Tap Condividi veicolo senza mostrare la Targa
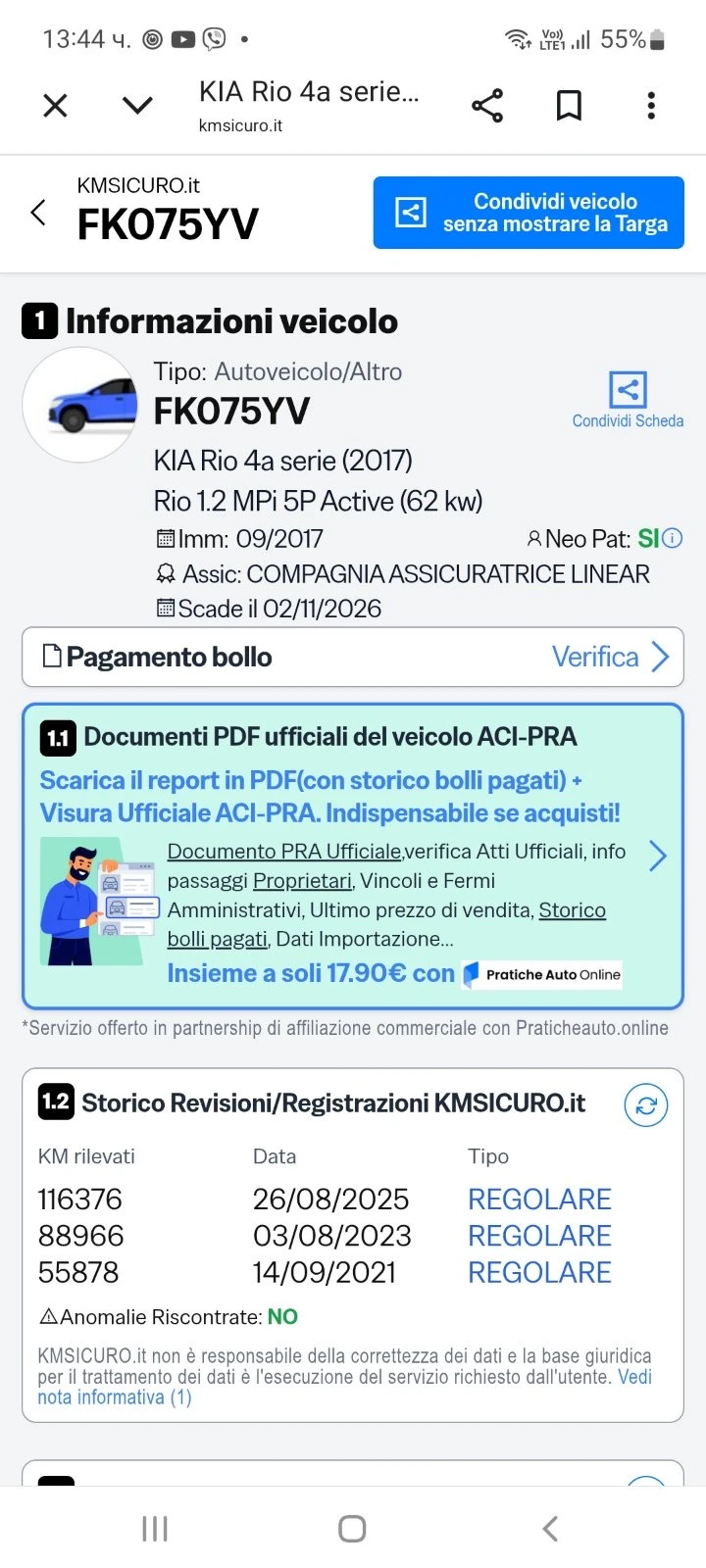Viewport: 706px width, 1568px height. 529,213
